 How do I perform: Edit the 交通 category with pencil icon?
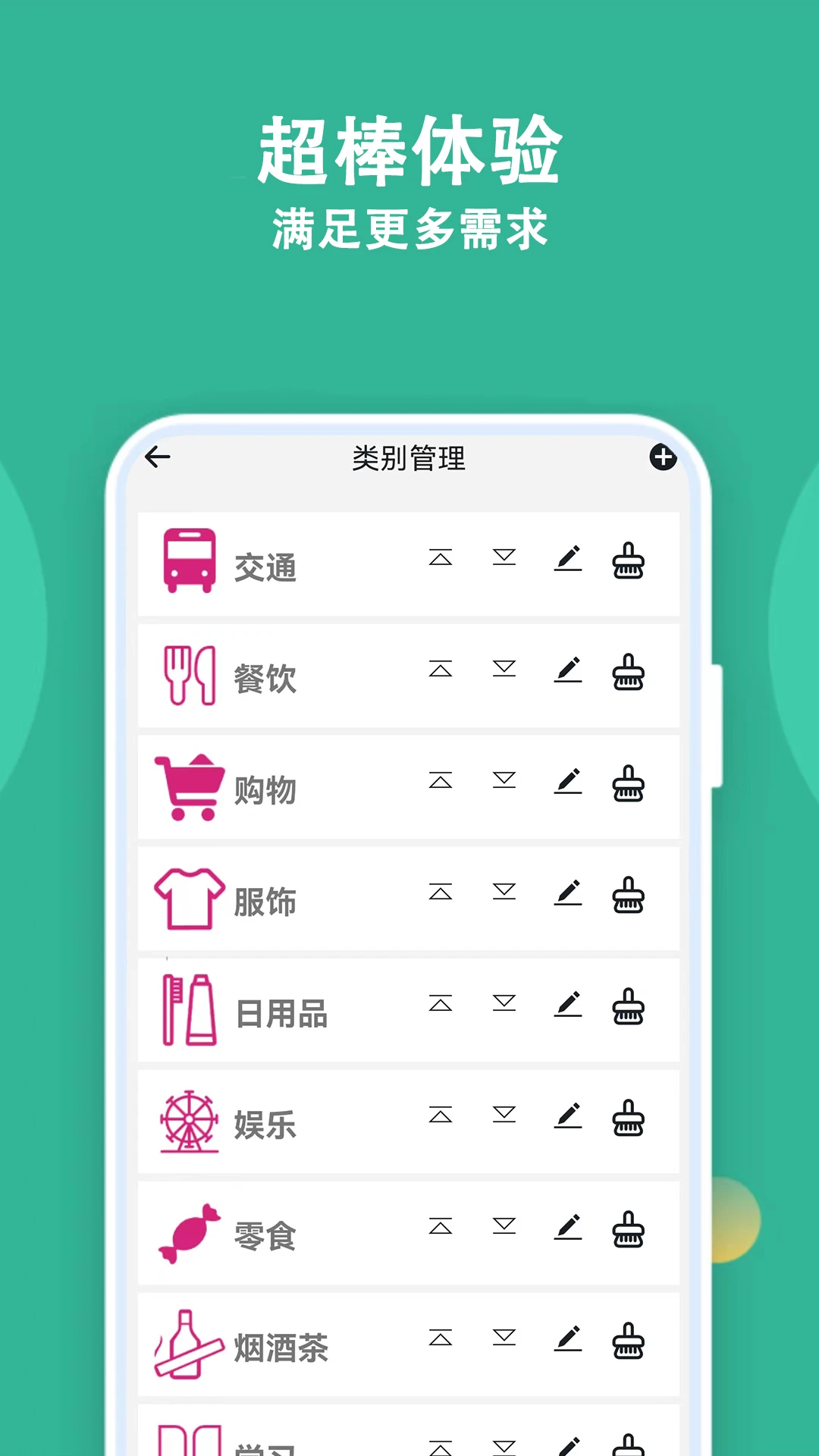tap(567, 559)
